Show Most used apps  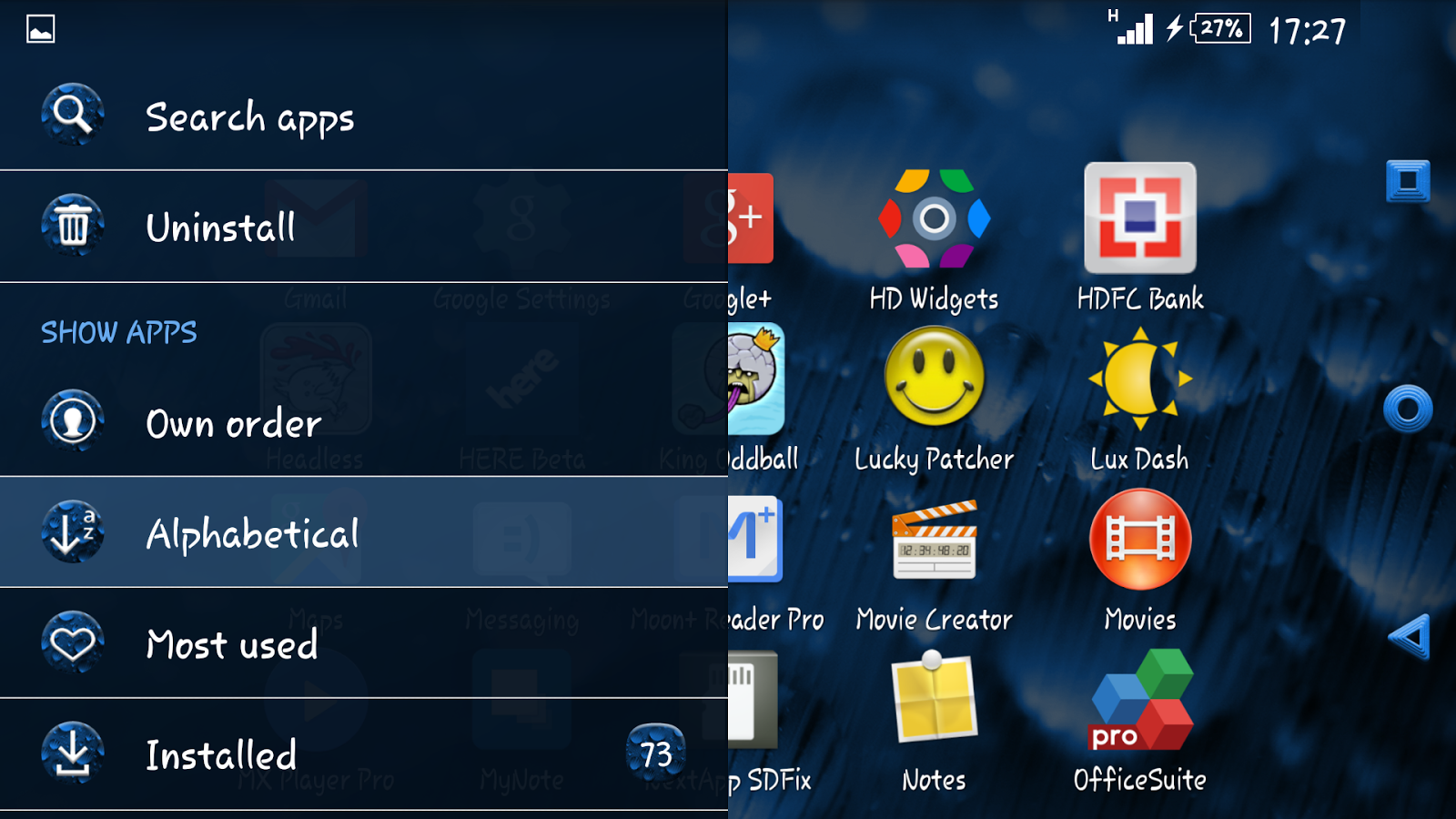point(232,644)
